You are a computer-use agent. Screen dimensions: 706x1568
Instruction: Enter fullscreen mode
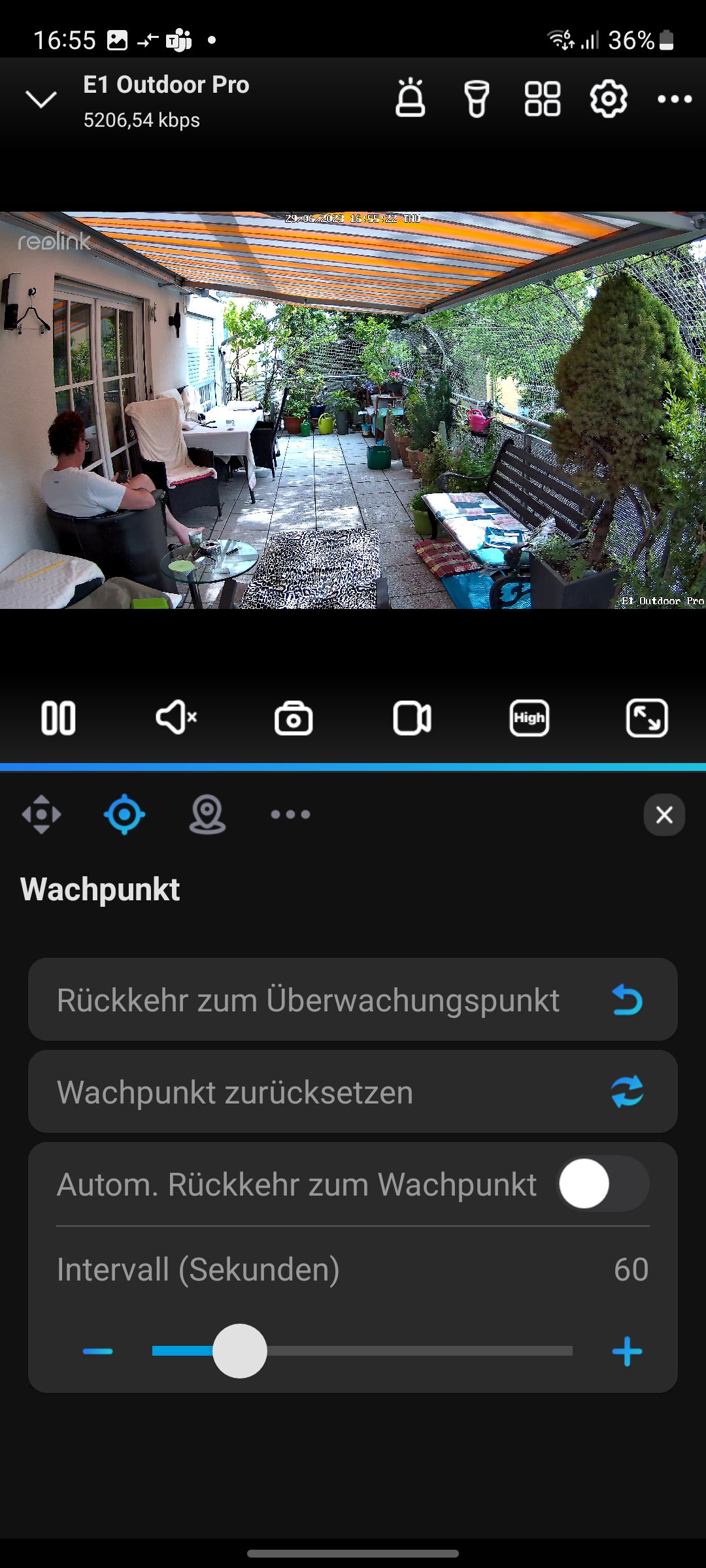(x=647, y=718)
